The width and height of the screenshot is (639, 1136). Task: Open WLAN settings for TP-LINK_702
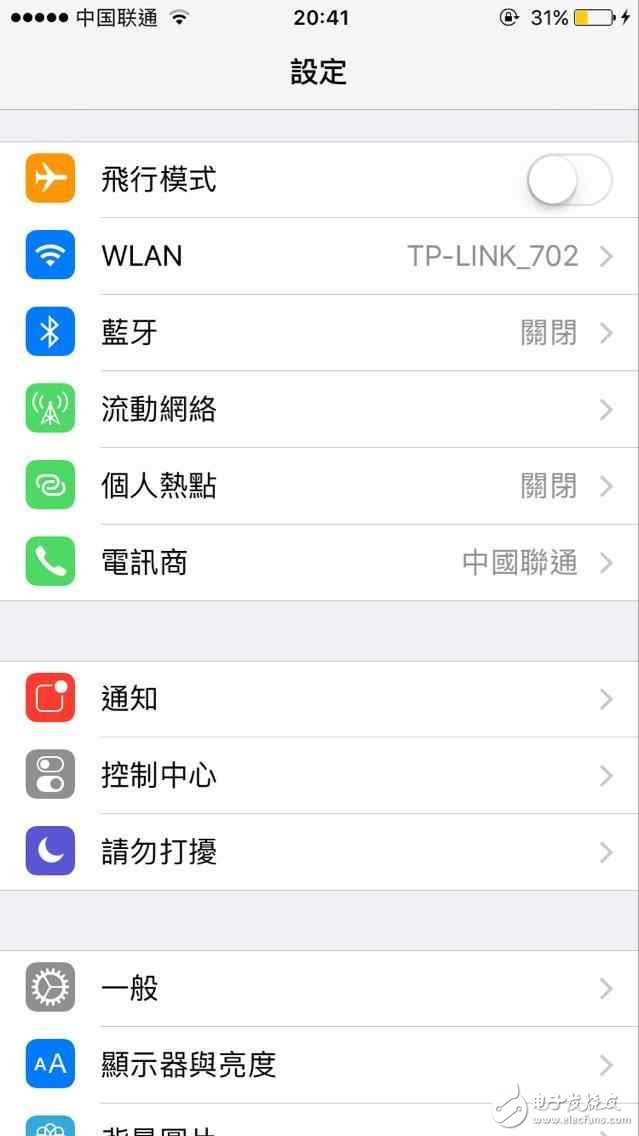click(x=320, y=256)
